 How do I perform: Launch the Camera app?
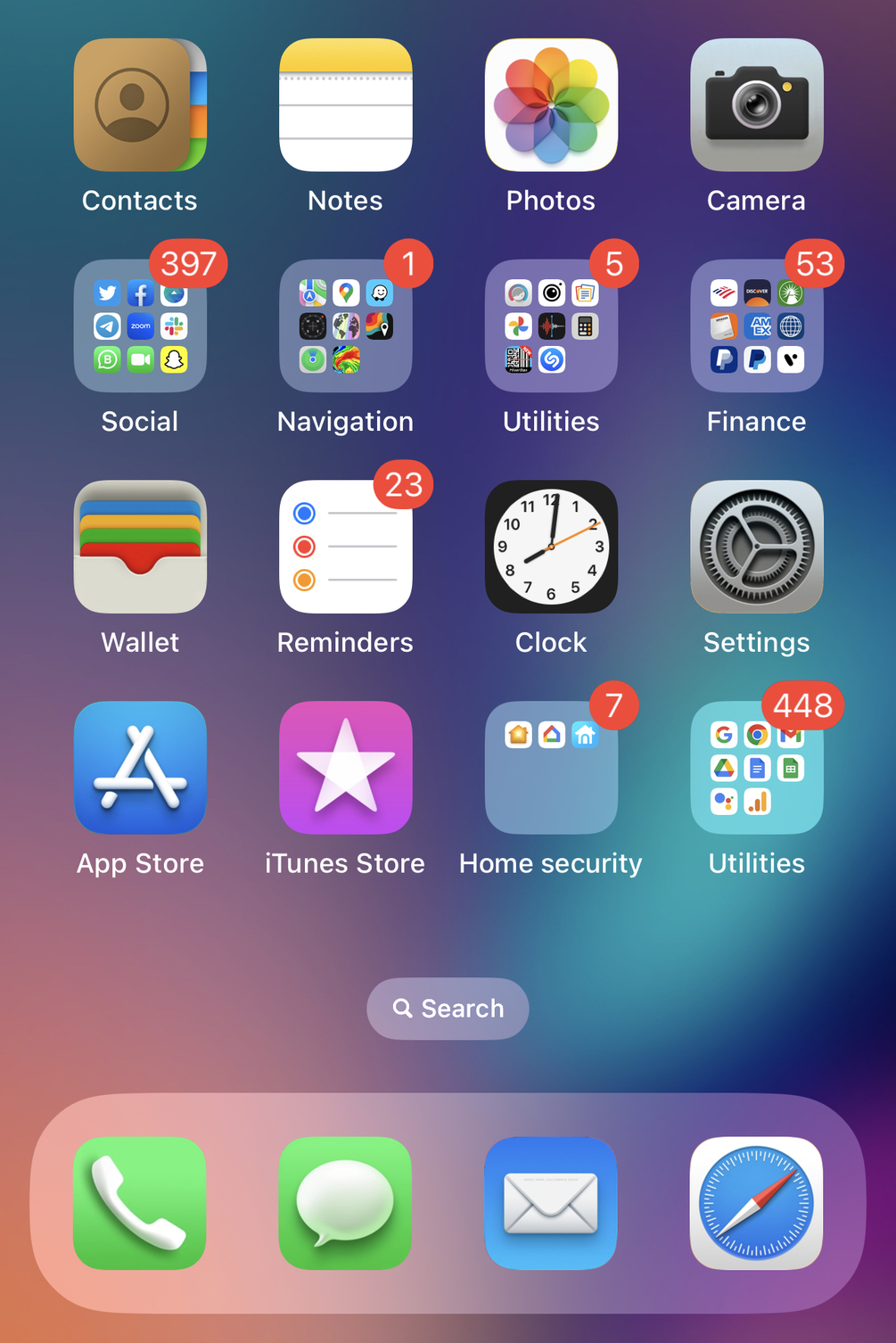click(756, 105)
